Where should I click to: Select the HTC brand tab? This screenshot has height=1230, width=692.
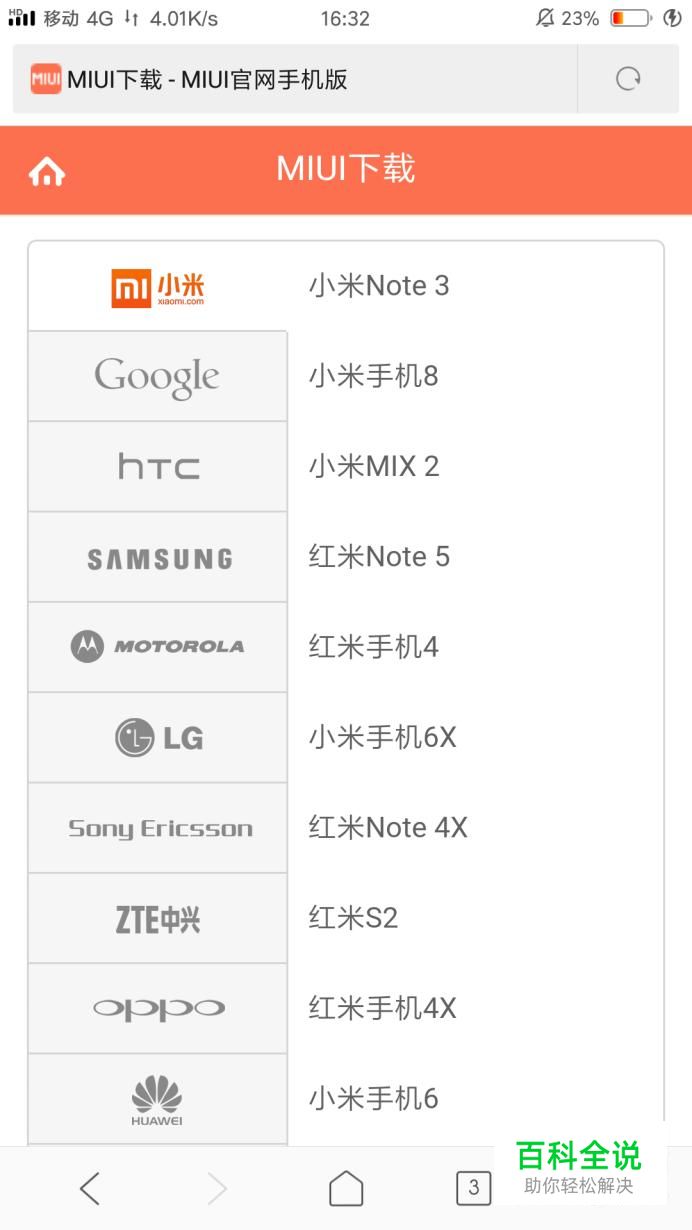coord(158,467)
